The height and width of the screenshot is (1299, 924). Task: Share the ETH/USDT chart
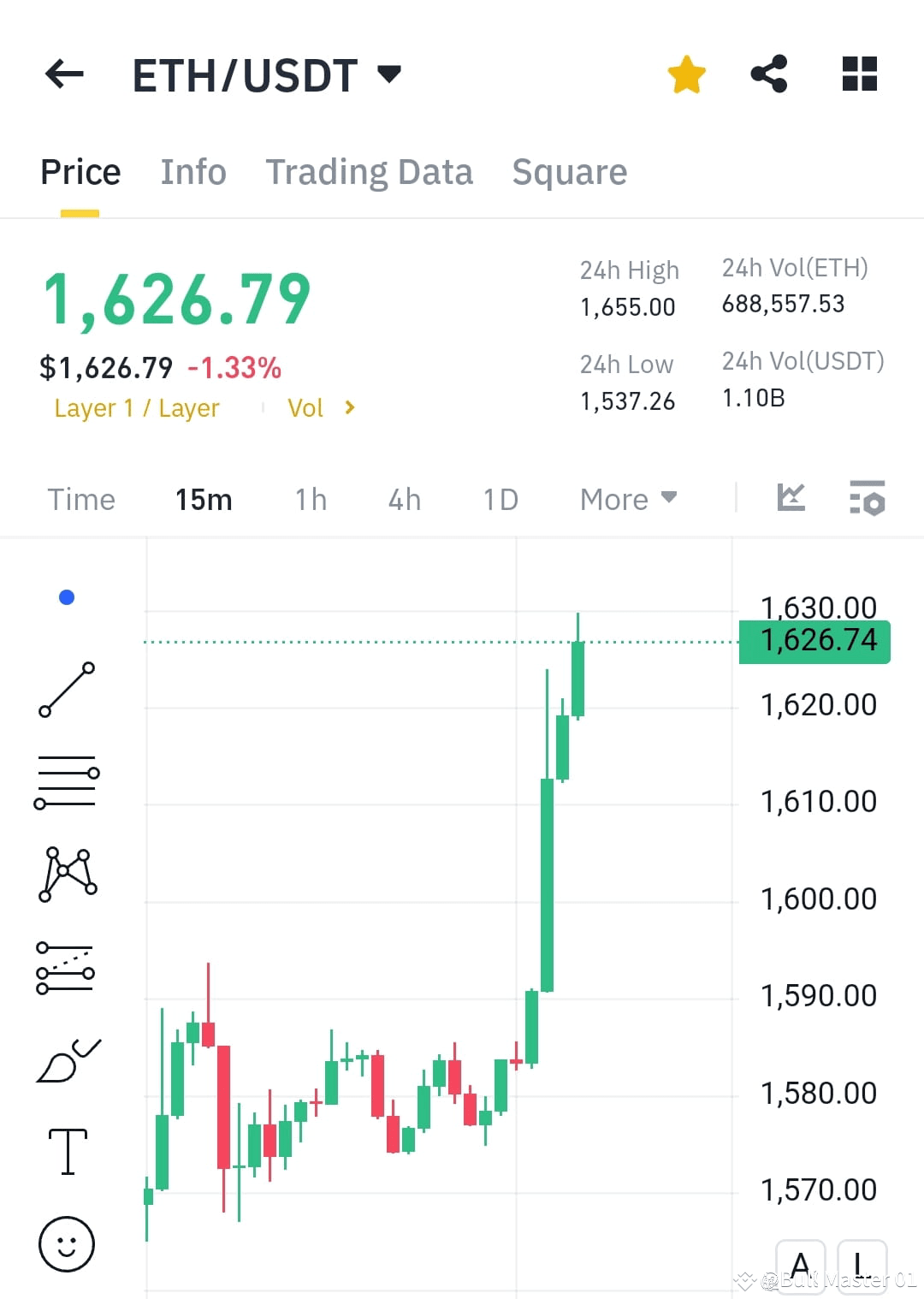769,74
